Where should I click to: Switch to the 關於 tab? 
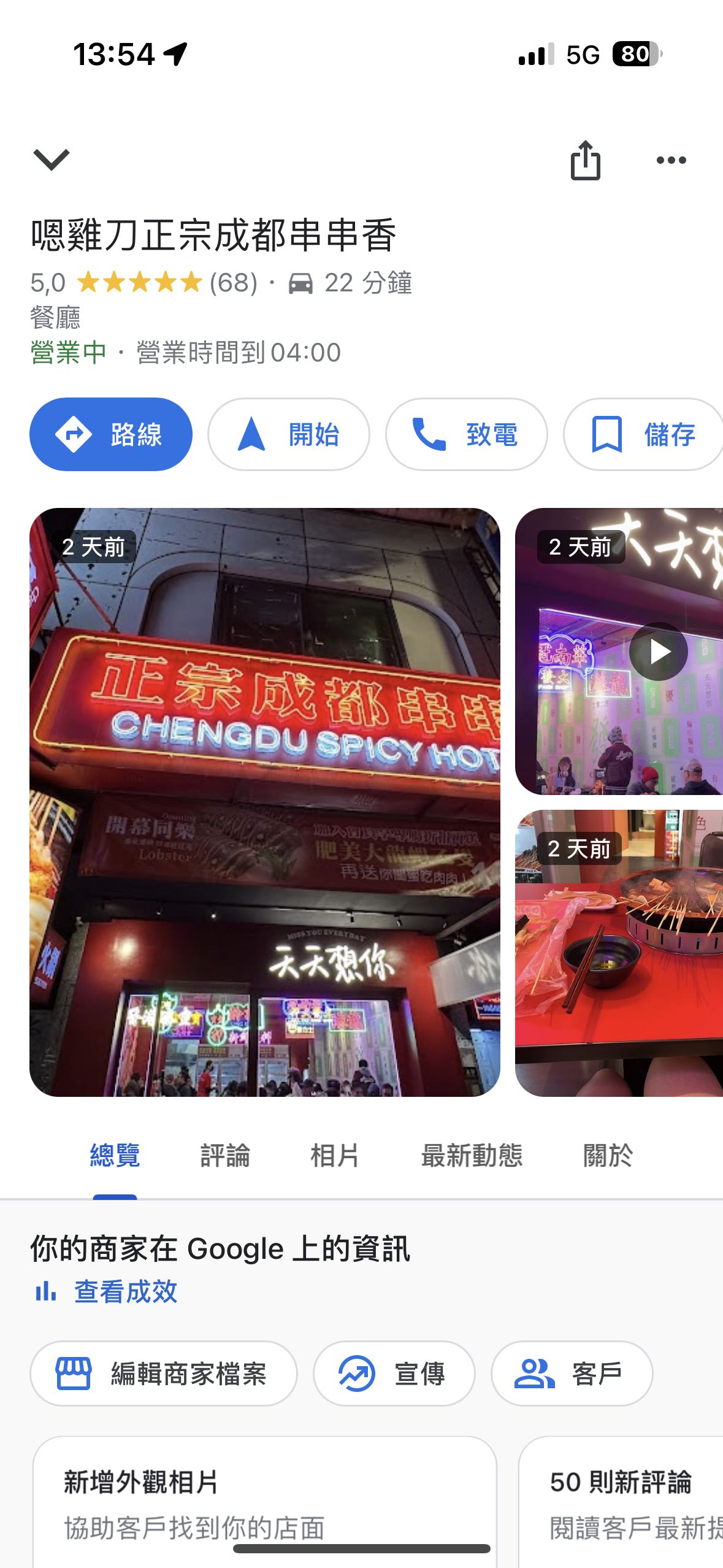point(607,1156)
